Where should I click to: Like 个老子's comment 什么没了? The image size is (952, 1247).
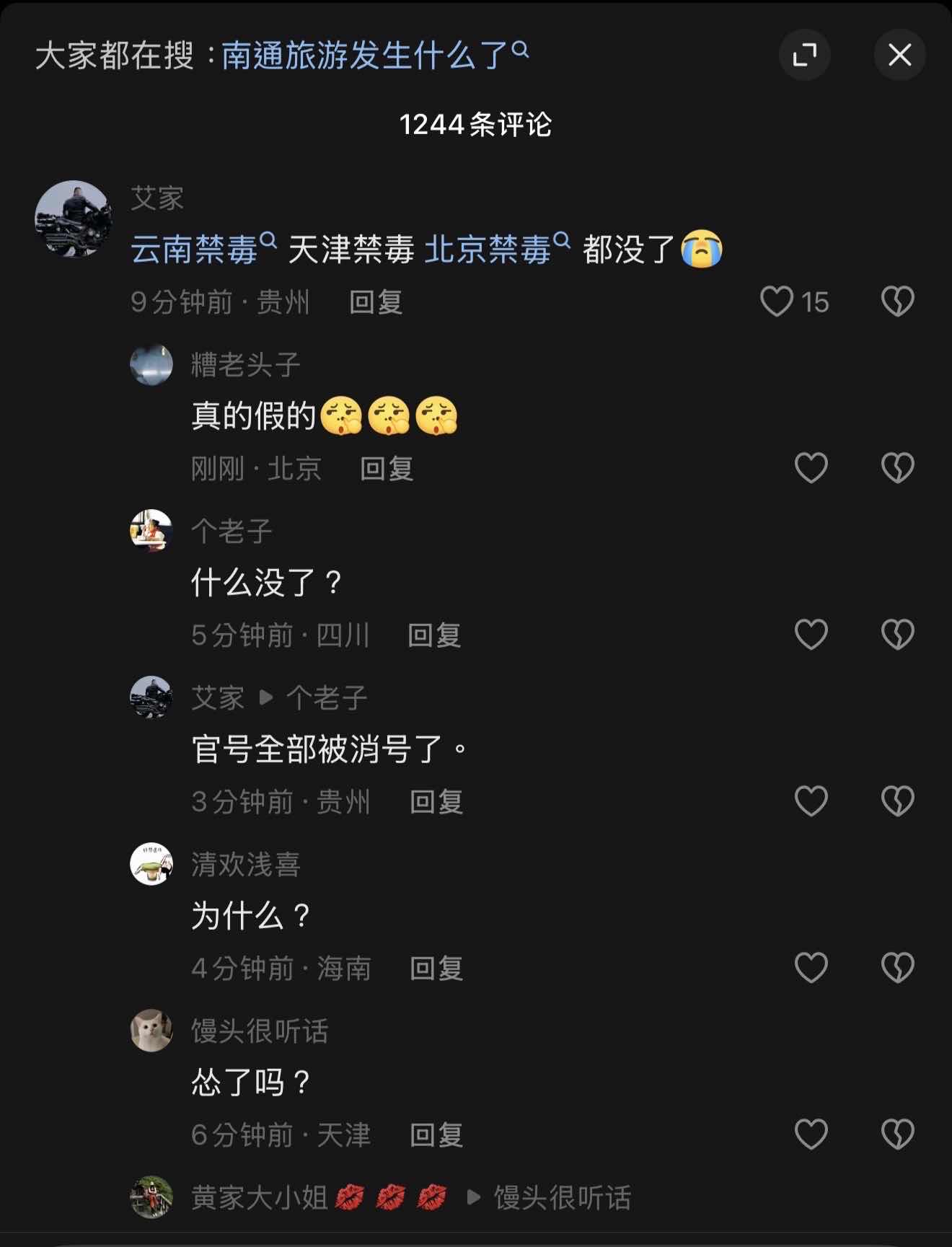[811, 635]
